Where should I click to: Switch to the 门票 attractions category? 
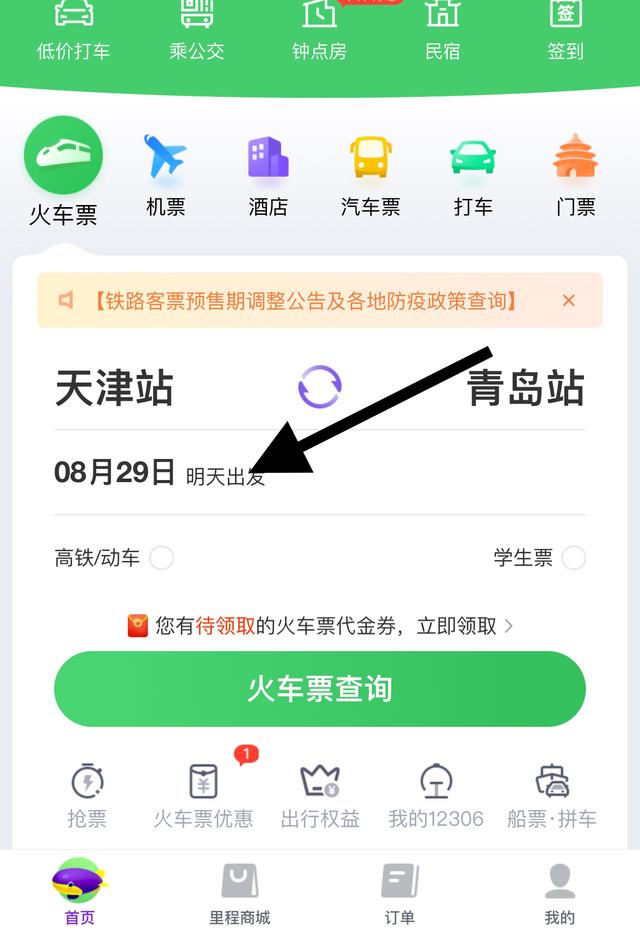(x=575, y=176)
